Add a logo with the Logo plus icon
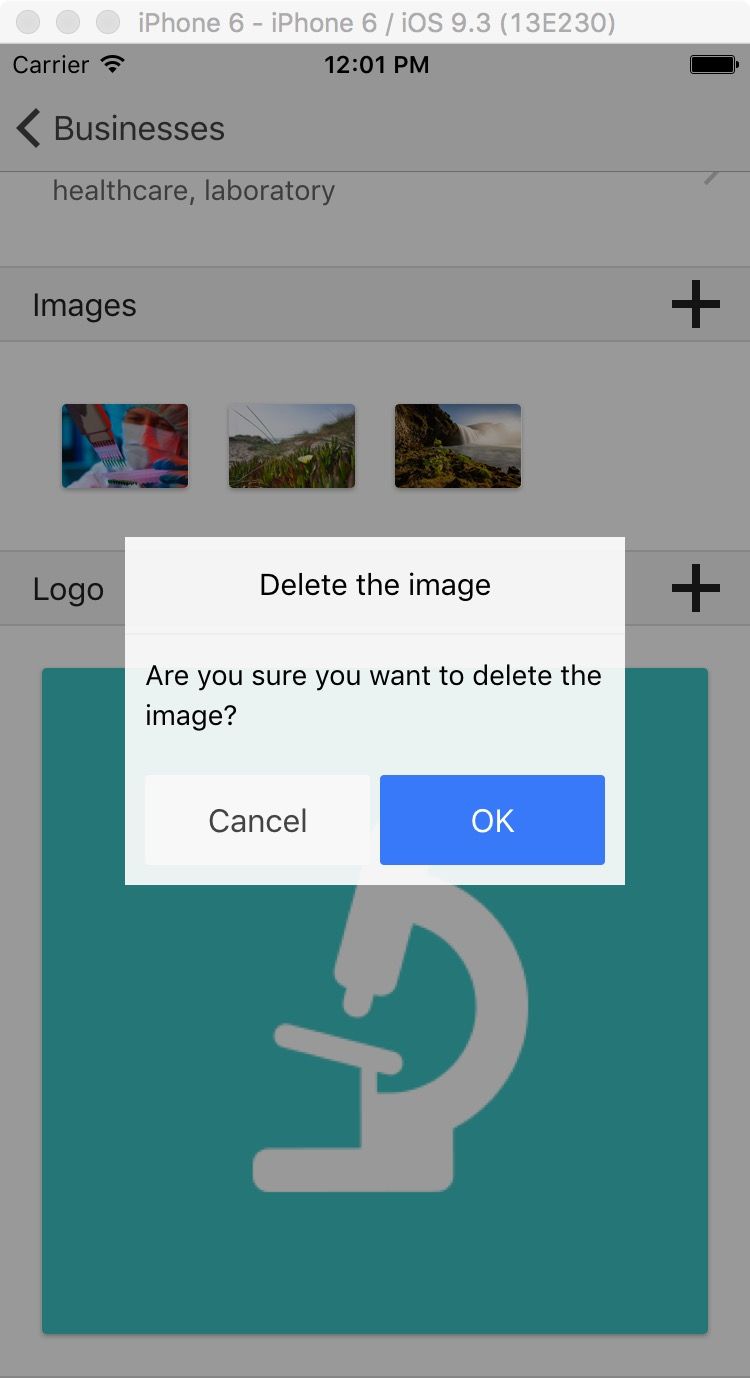The image size is (750, 1378). coord(696,588)
